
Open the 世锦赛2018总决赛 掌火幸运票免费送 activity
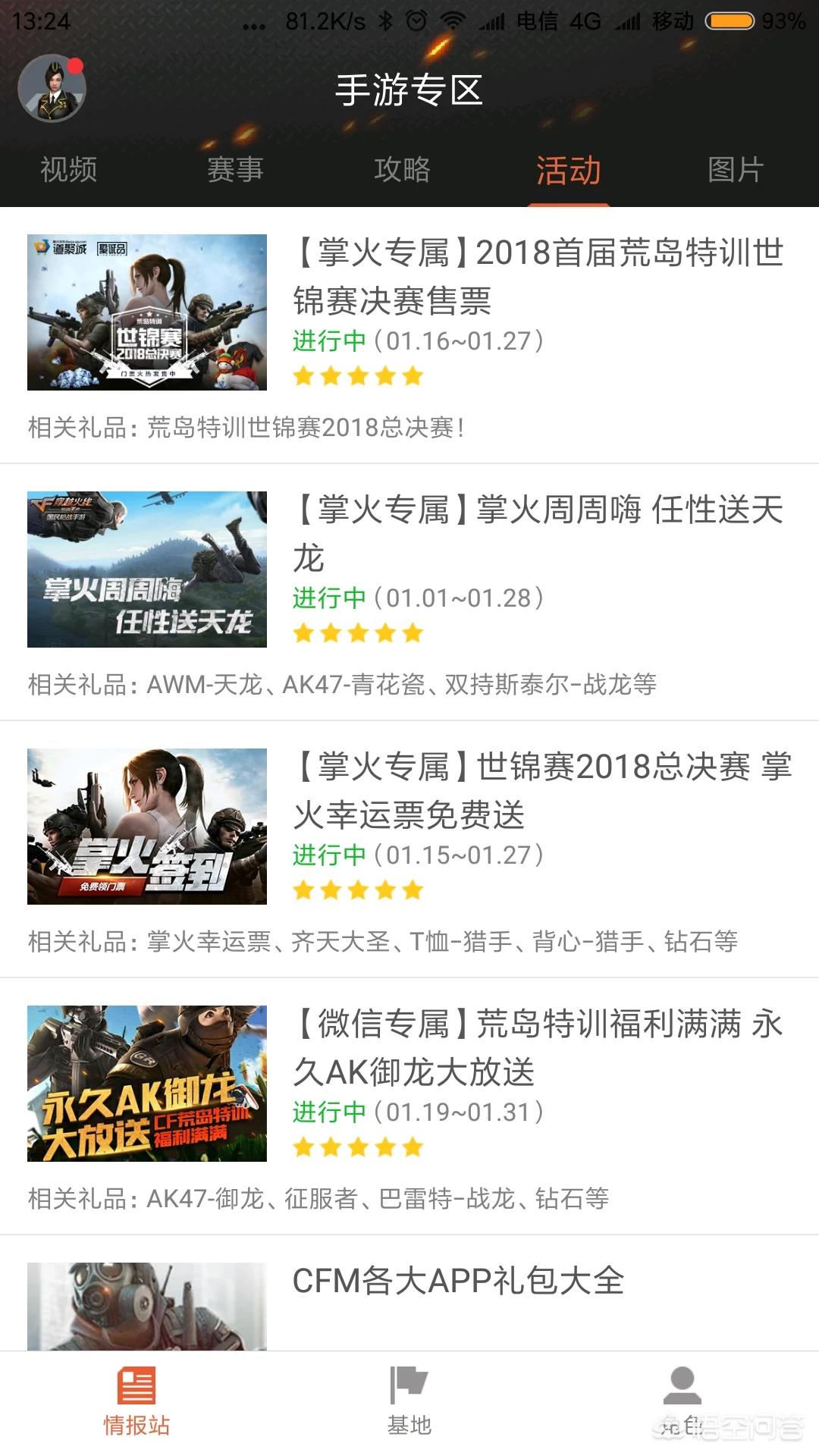pos(541,790)
